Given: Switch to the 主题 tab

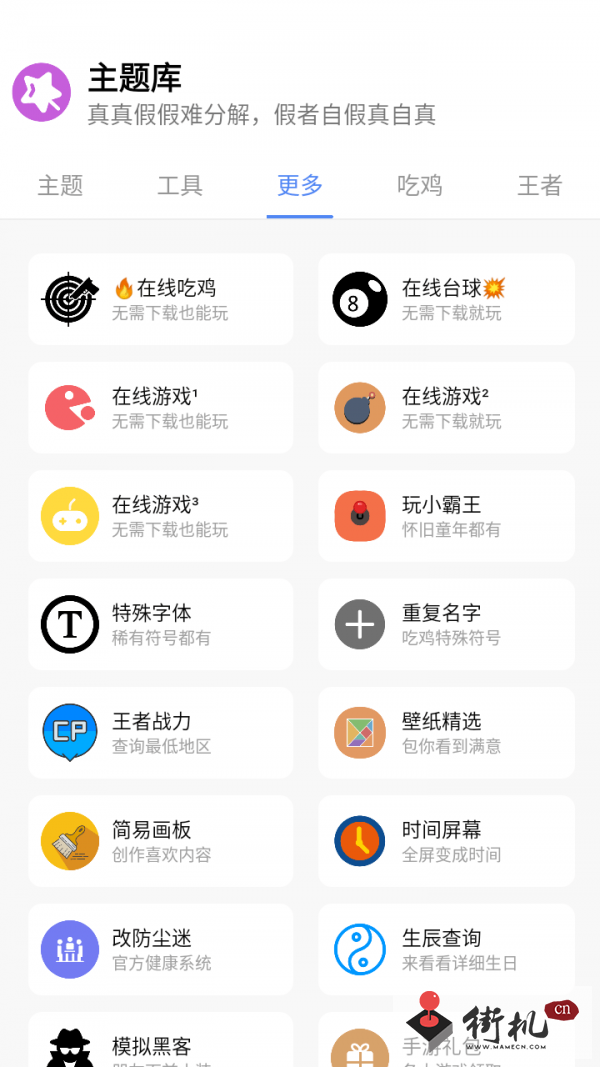Looking at the screenshot, I should pyautogui.click(x=60, y=185).
